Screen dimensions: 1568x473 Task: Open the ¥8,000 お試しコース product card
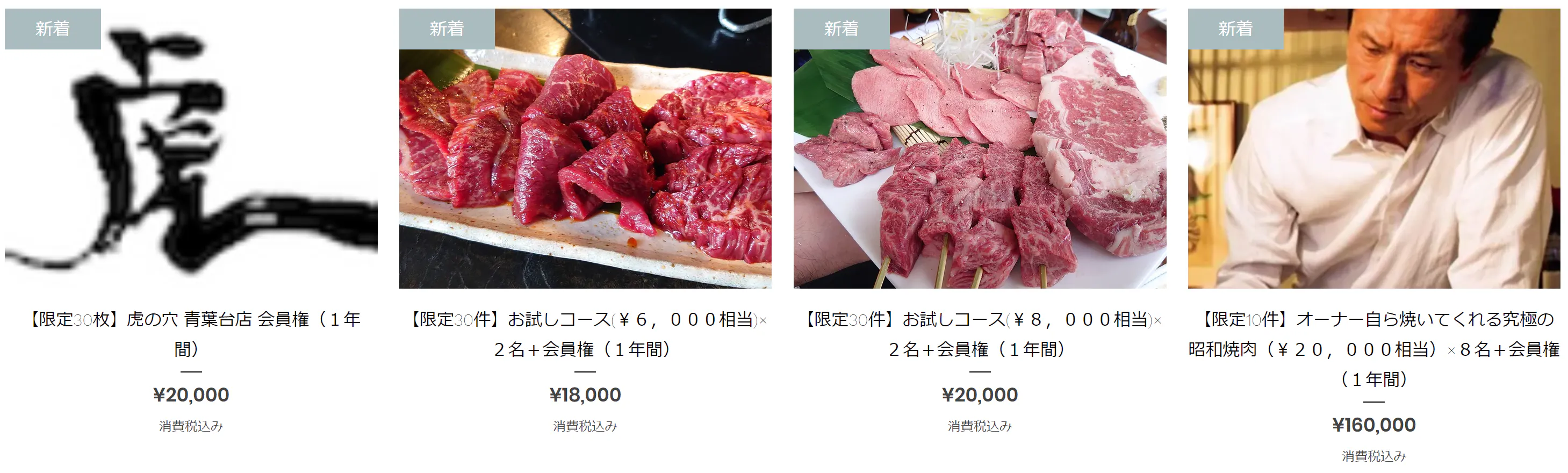980,149
